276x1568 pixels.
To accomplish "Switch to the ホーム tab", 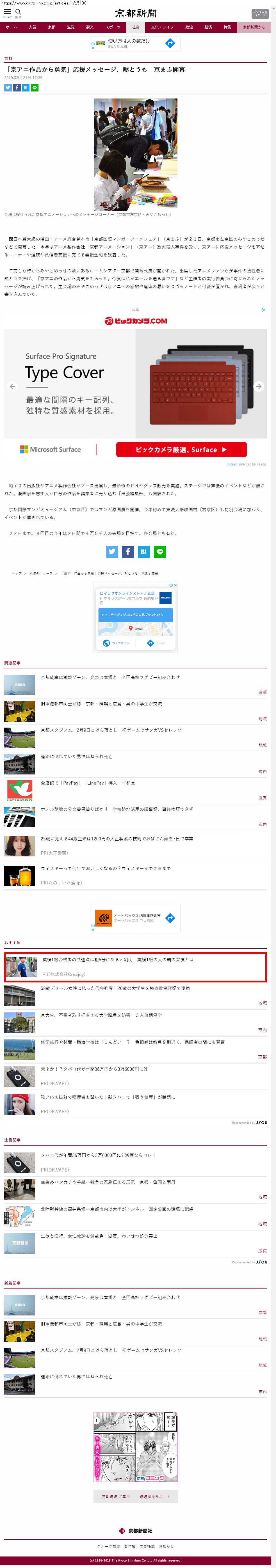I will tap(12, 27).
